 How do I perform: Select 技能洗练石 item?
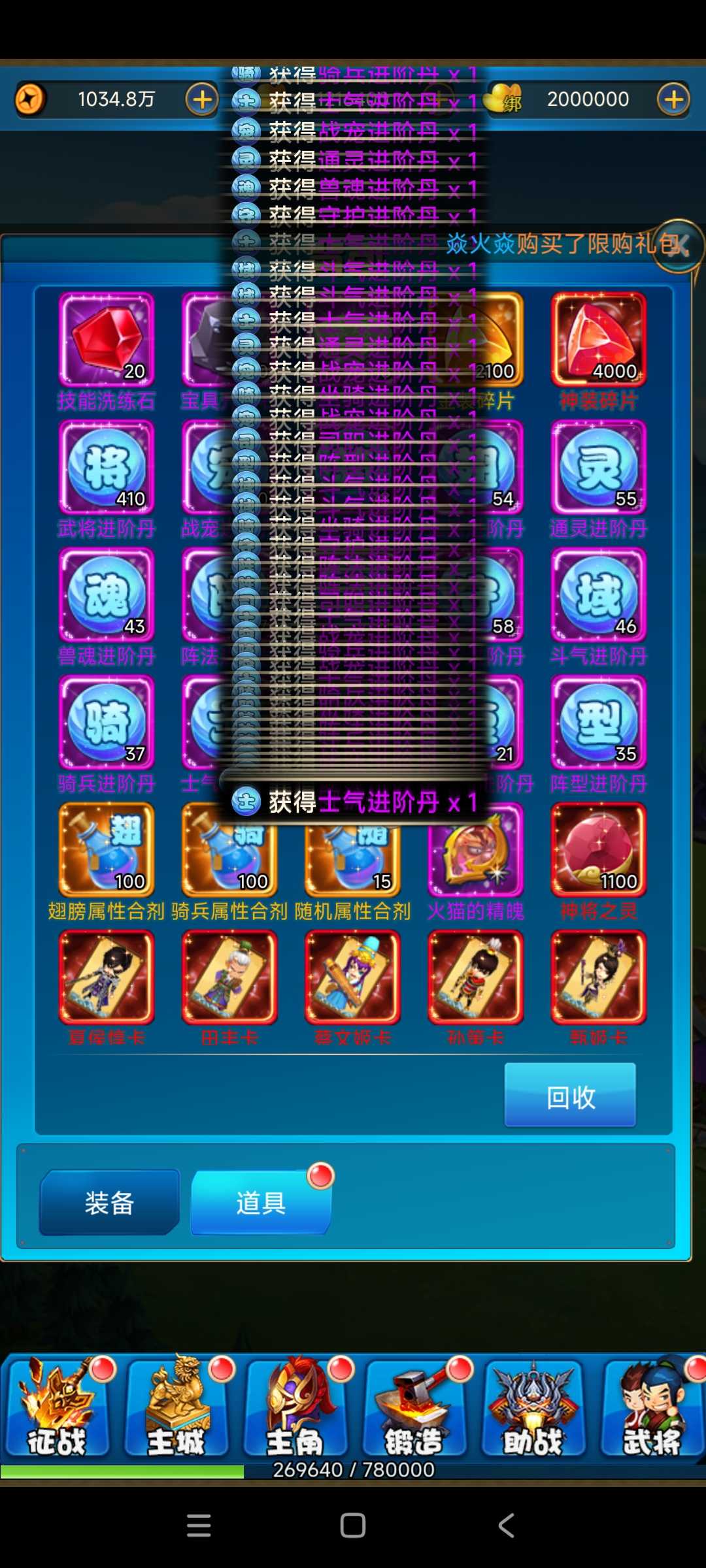[107, 340]
